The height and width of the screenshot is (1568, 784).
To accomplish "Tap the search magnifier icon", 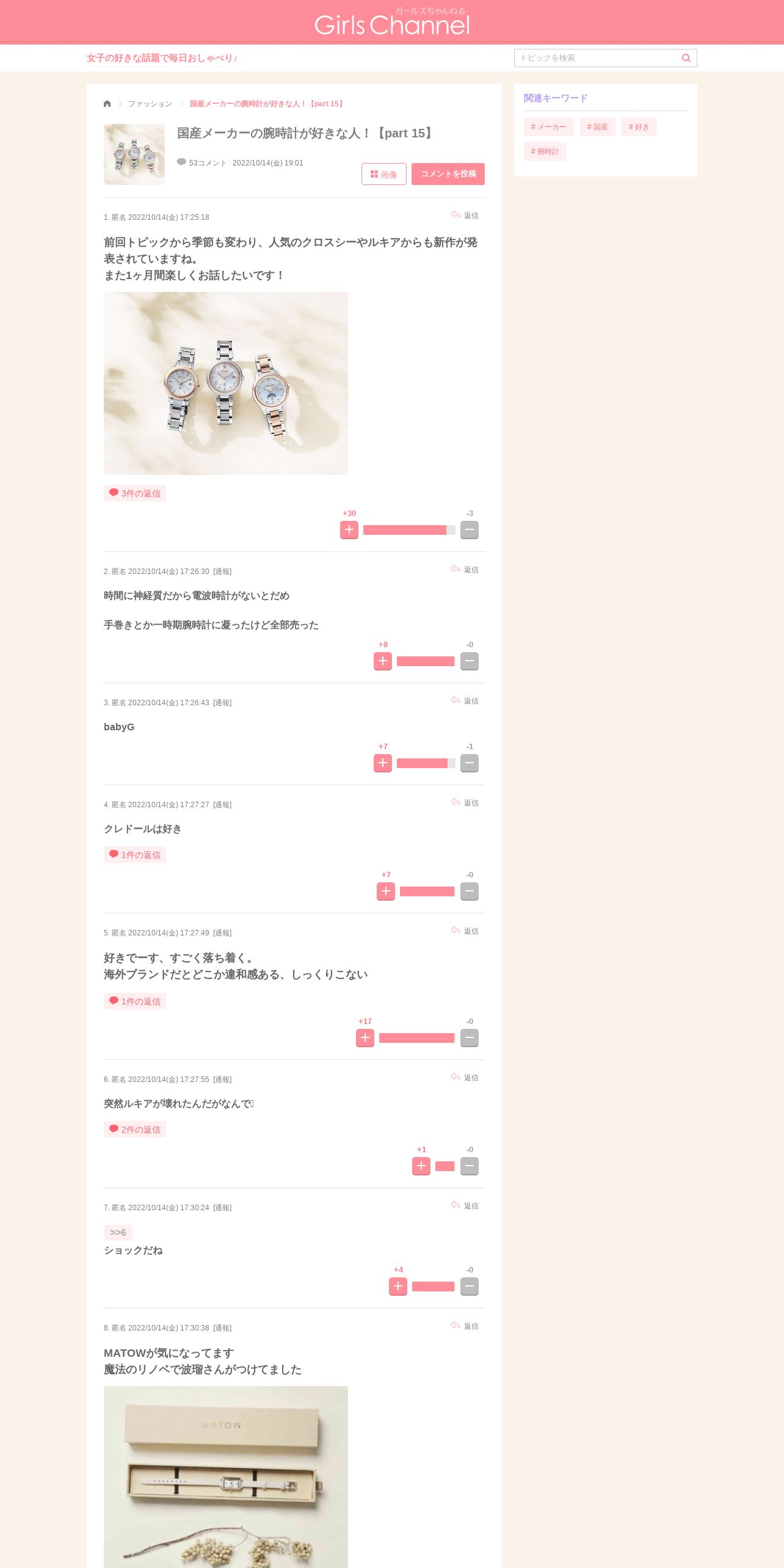I will (x=686, y=58).
